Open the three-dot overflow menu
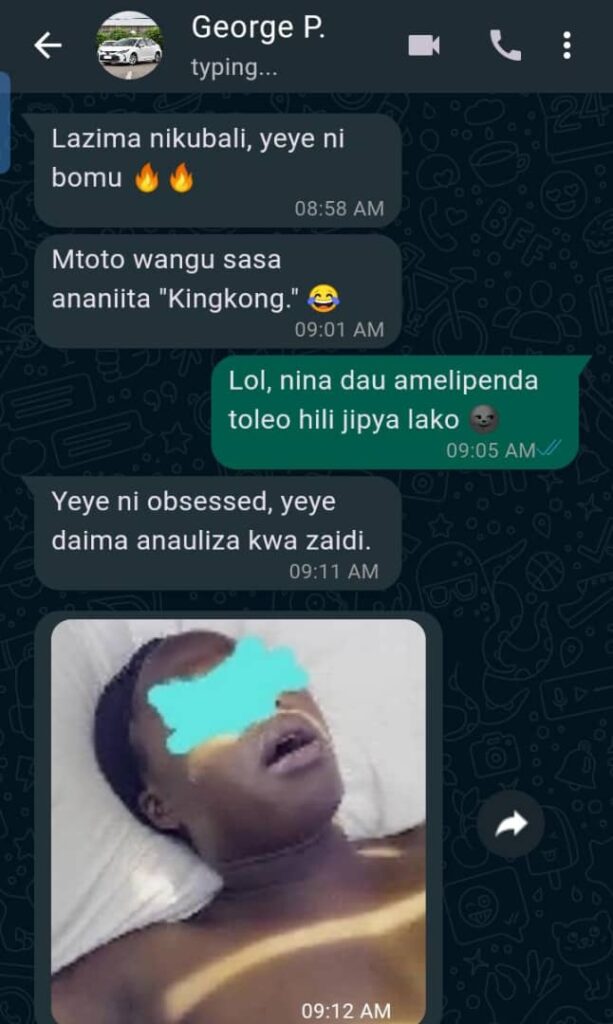 coord(567,45)
